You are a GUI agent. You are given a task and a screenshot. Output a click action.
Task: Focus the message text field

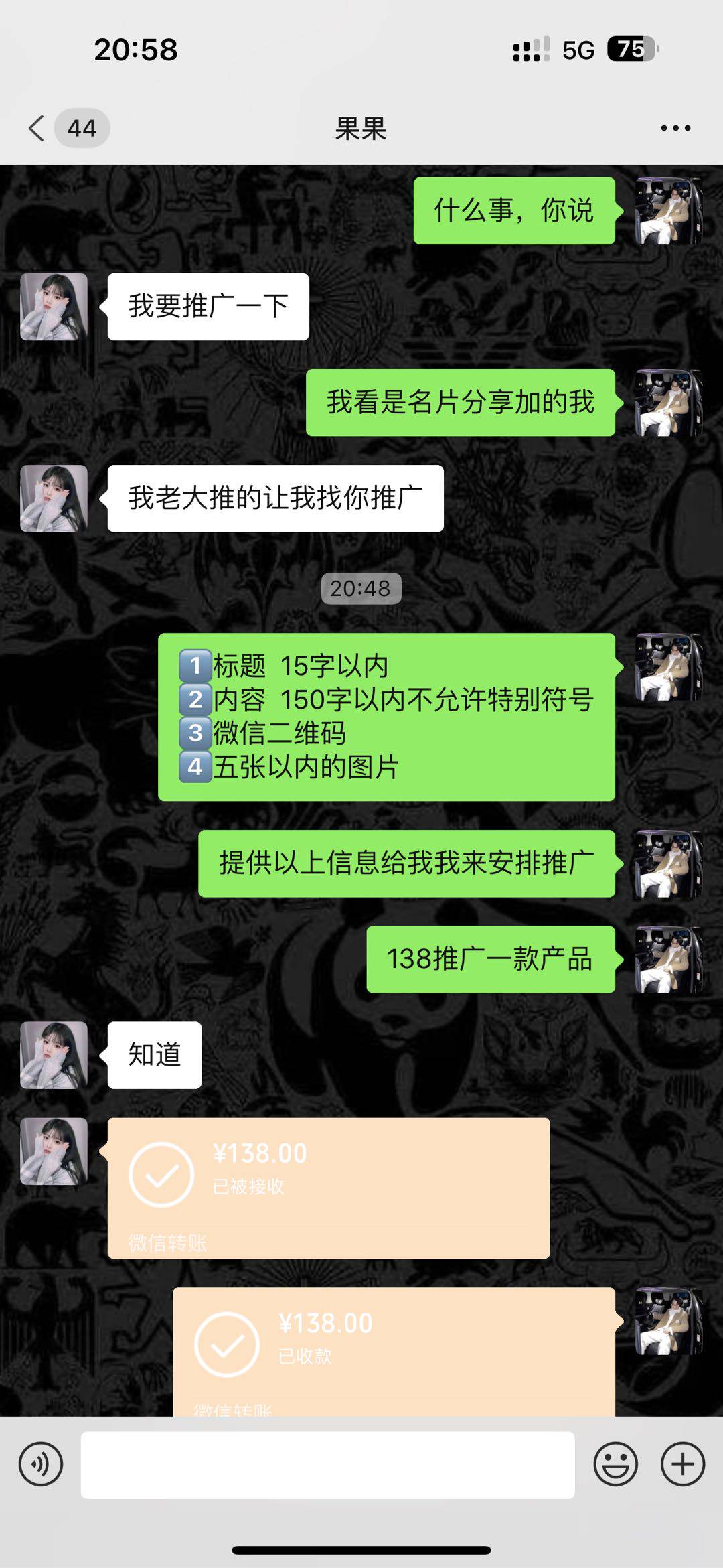(327, 1465)
